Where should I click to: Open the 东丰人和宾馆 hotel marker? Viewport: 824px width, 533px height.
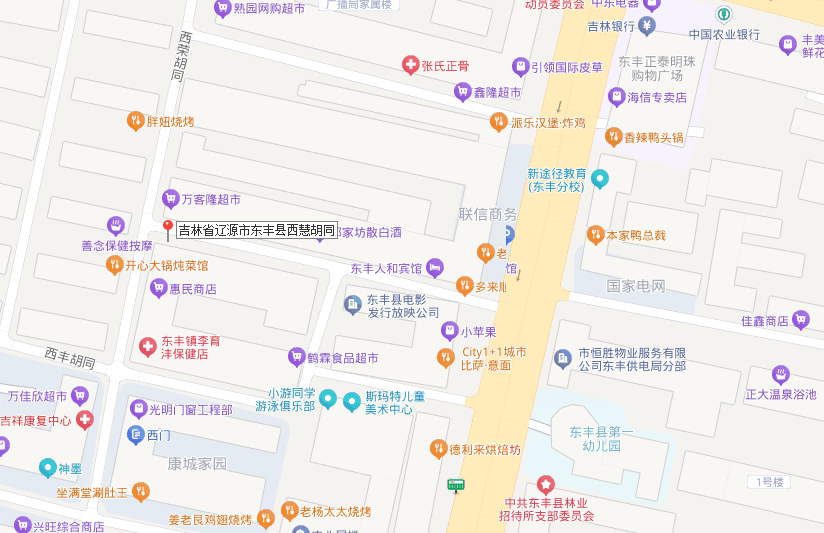point(434,267)
